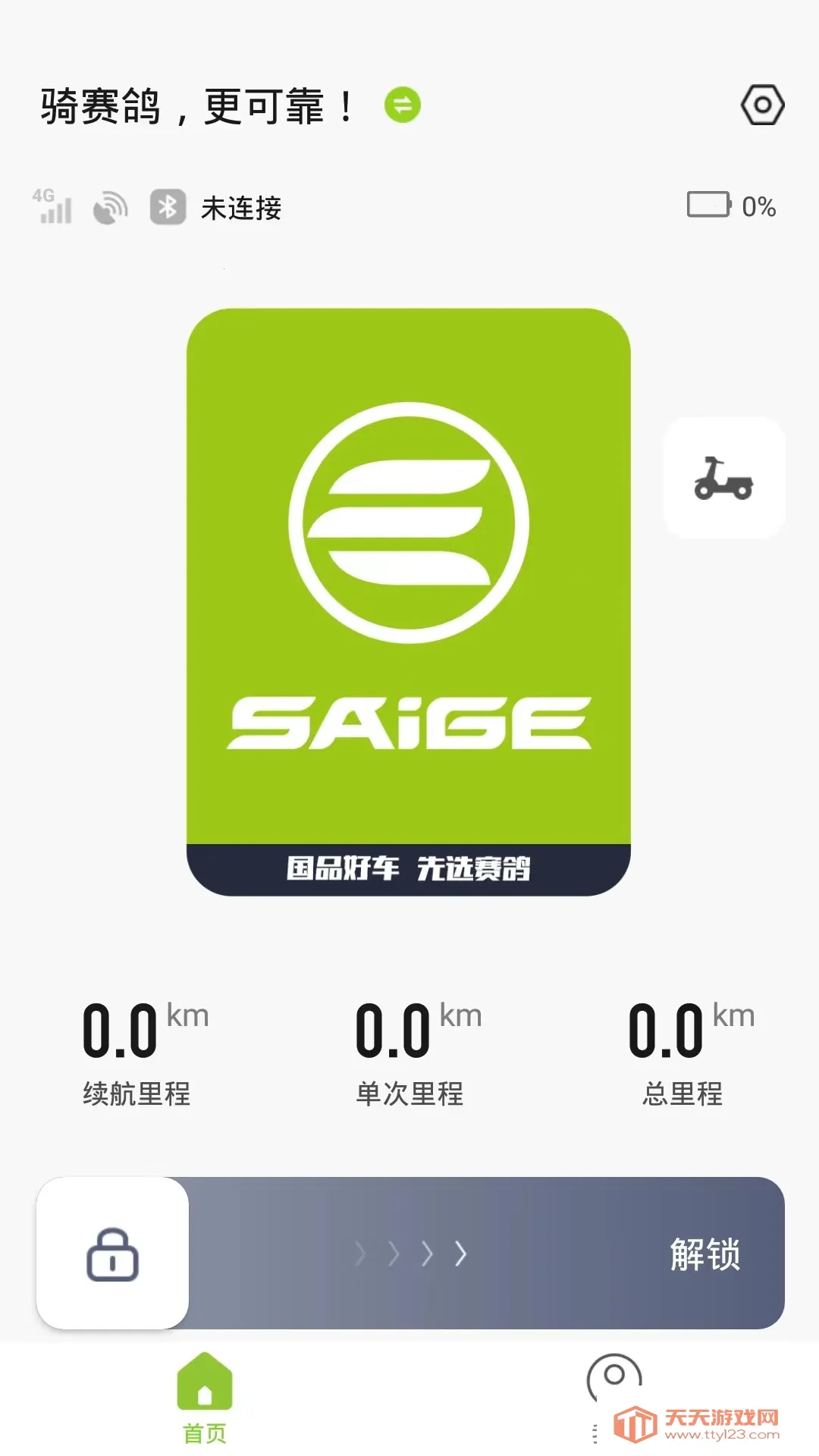
Task: Tap the lock icon on the unlock slider
Action: tap(112, 1252)
